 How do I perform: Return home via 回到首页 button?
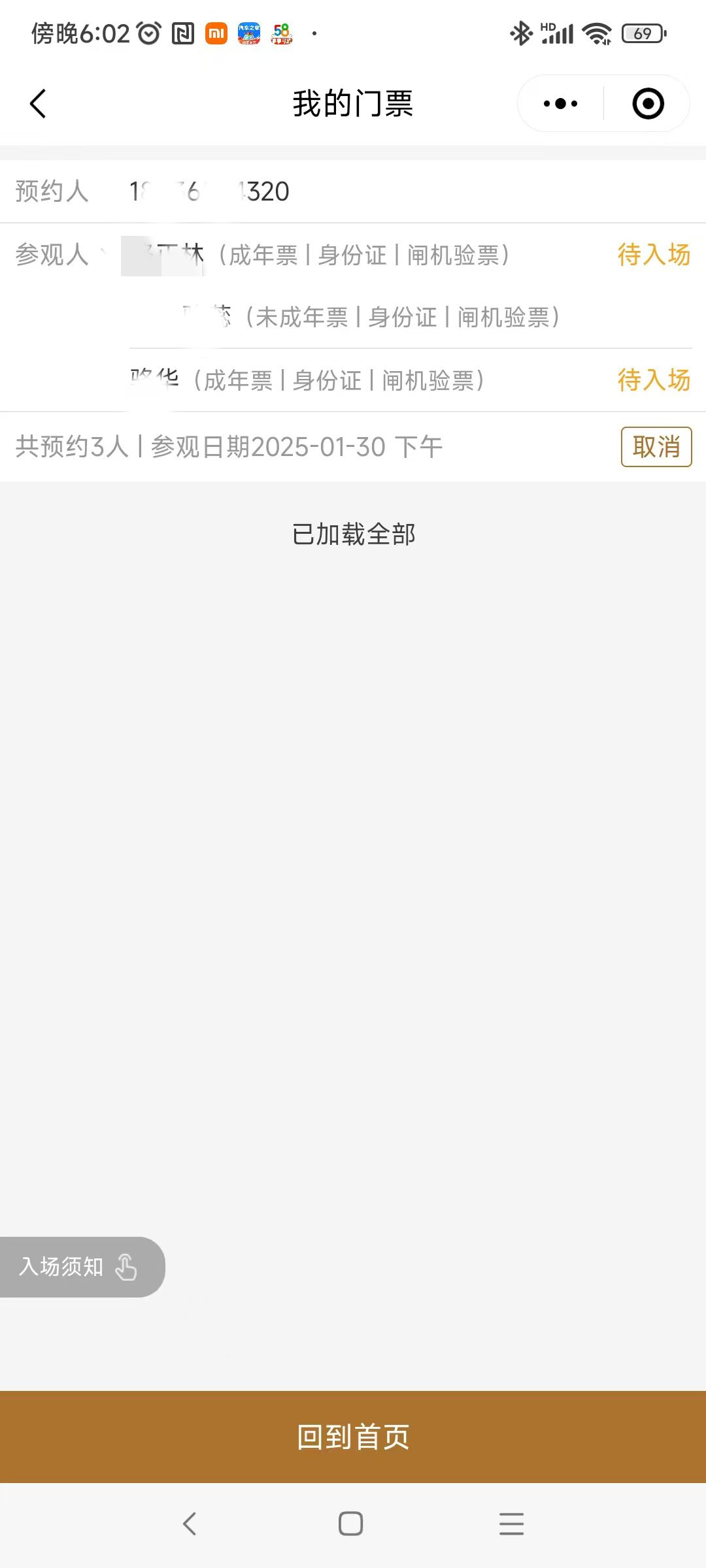pyautogui.click(x=353, y=1437)
